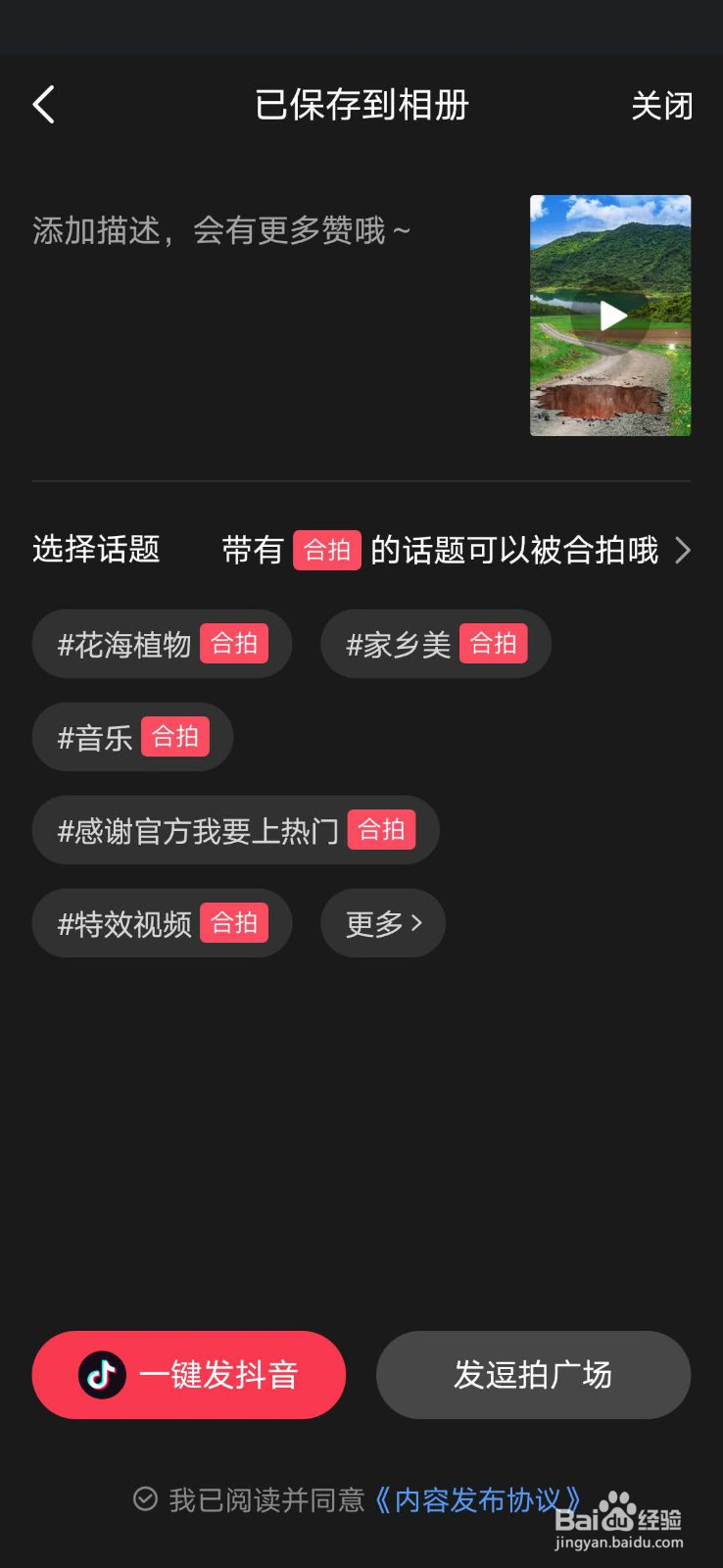Screen dimensions: 723x1568
Task: Expand the 选择话题 section header
Action: 96,550
